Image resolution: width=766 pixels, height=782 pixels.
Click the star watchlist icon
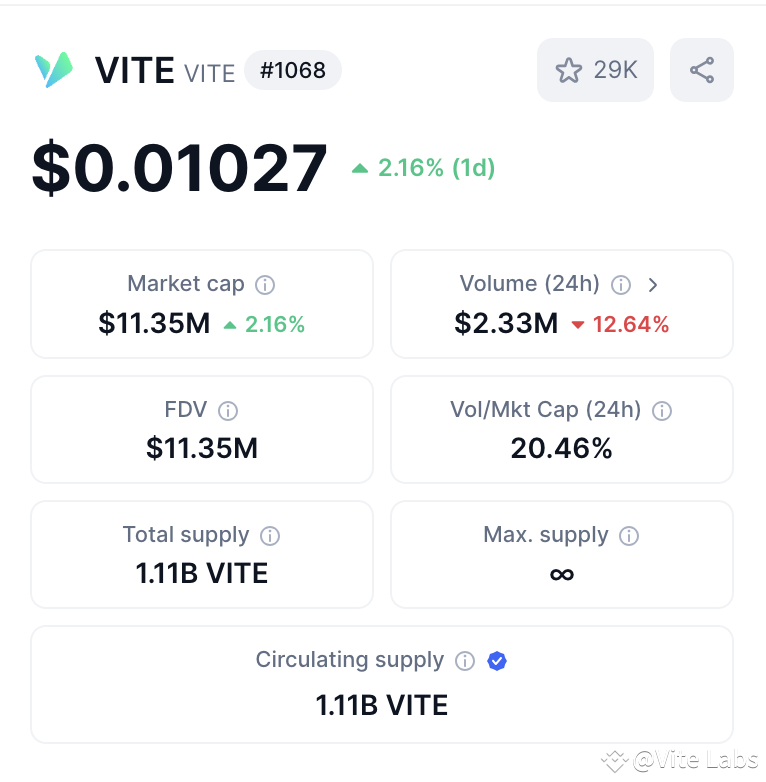pos(569,70)
